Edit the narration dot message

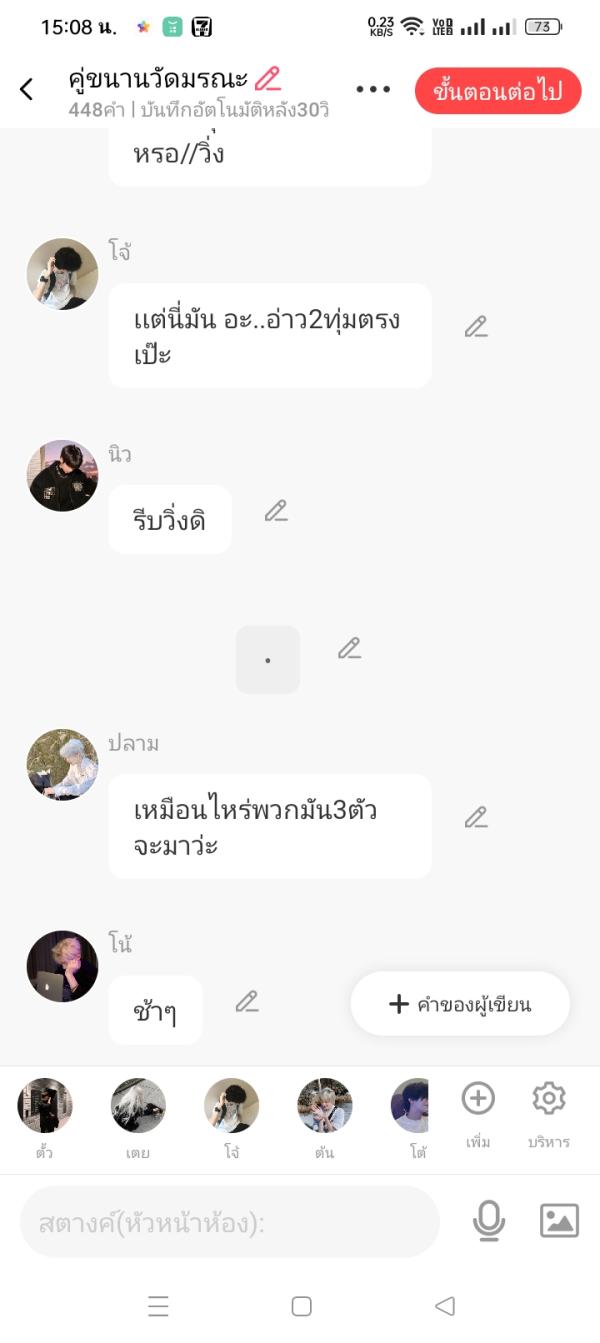[x=349, y=648]
